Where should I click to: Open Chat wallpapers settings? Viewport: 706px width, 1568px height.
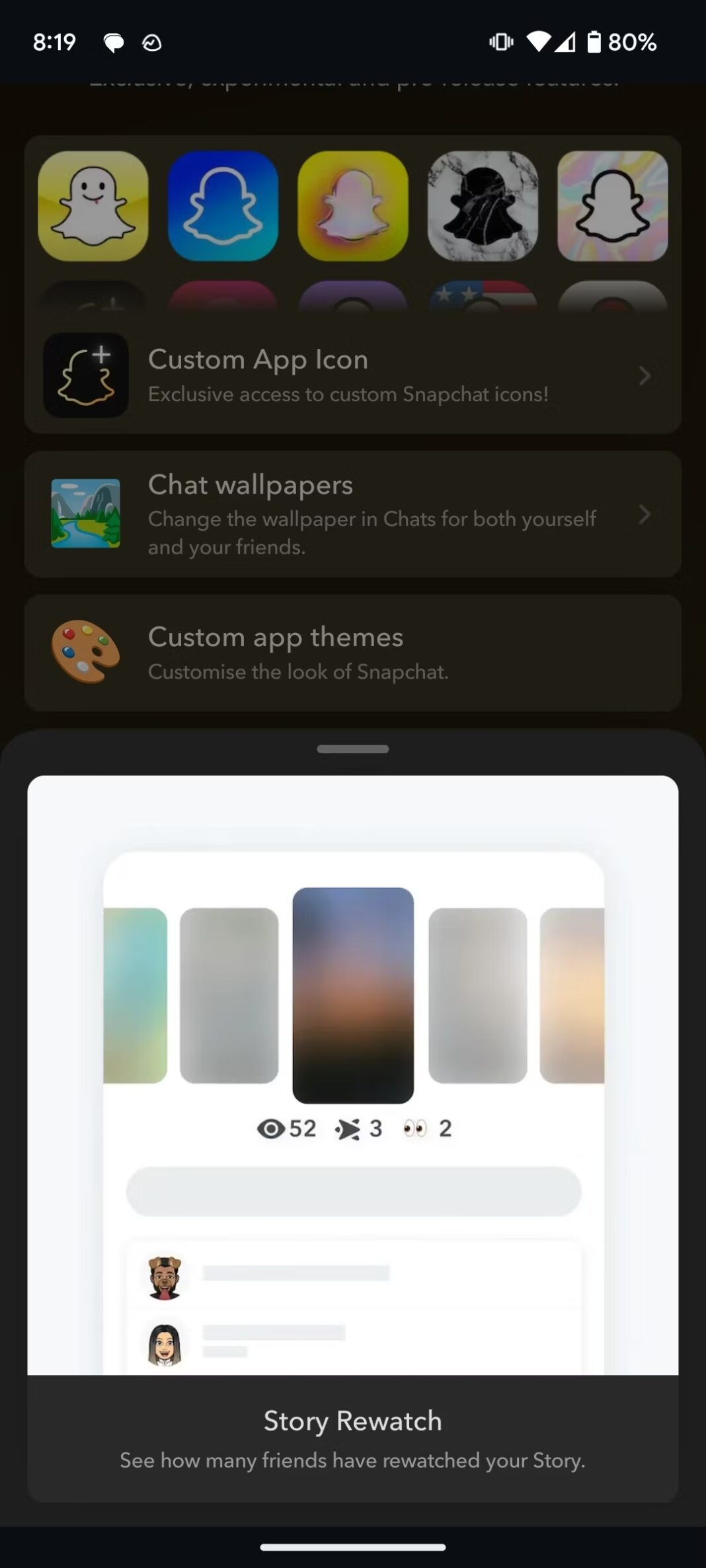352,514
